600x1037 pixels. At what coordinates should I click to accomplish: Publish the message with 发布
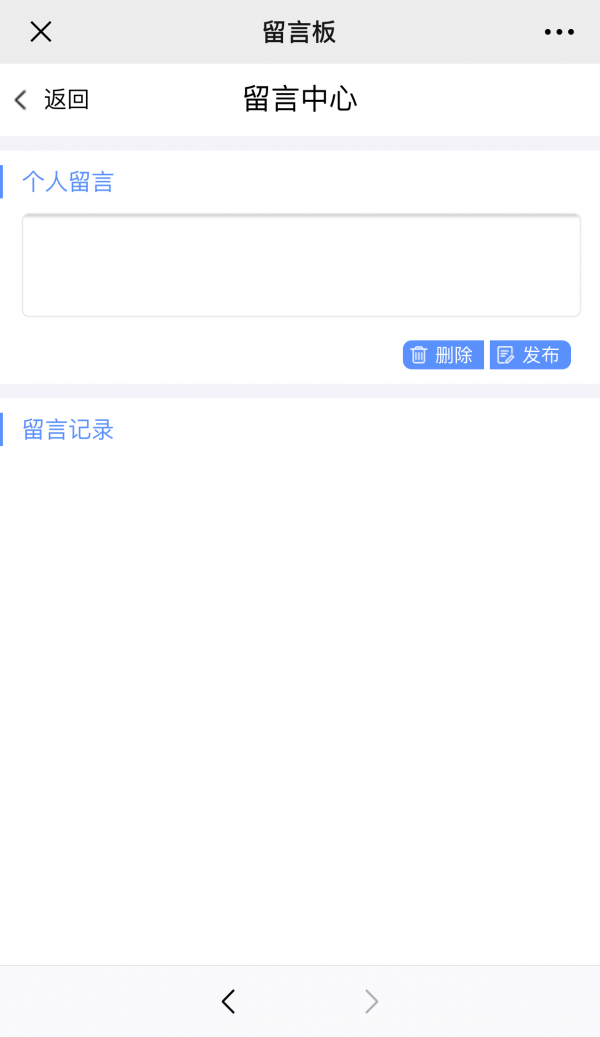pos(531,355)
